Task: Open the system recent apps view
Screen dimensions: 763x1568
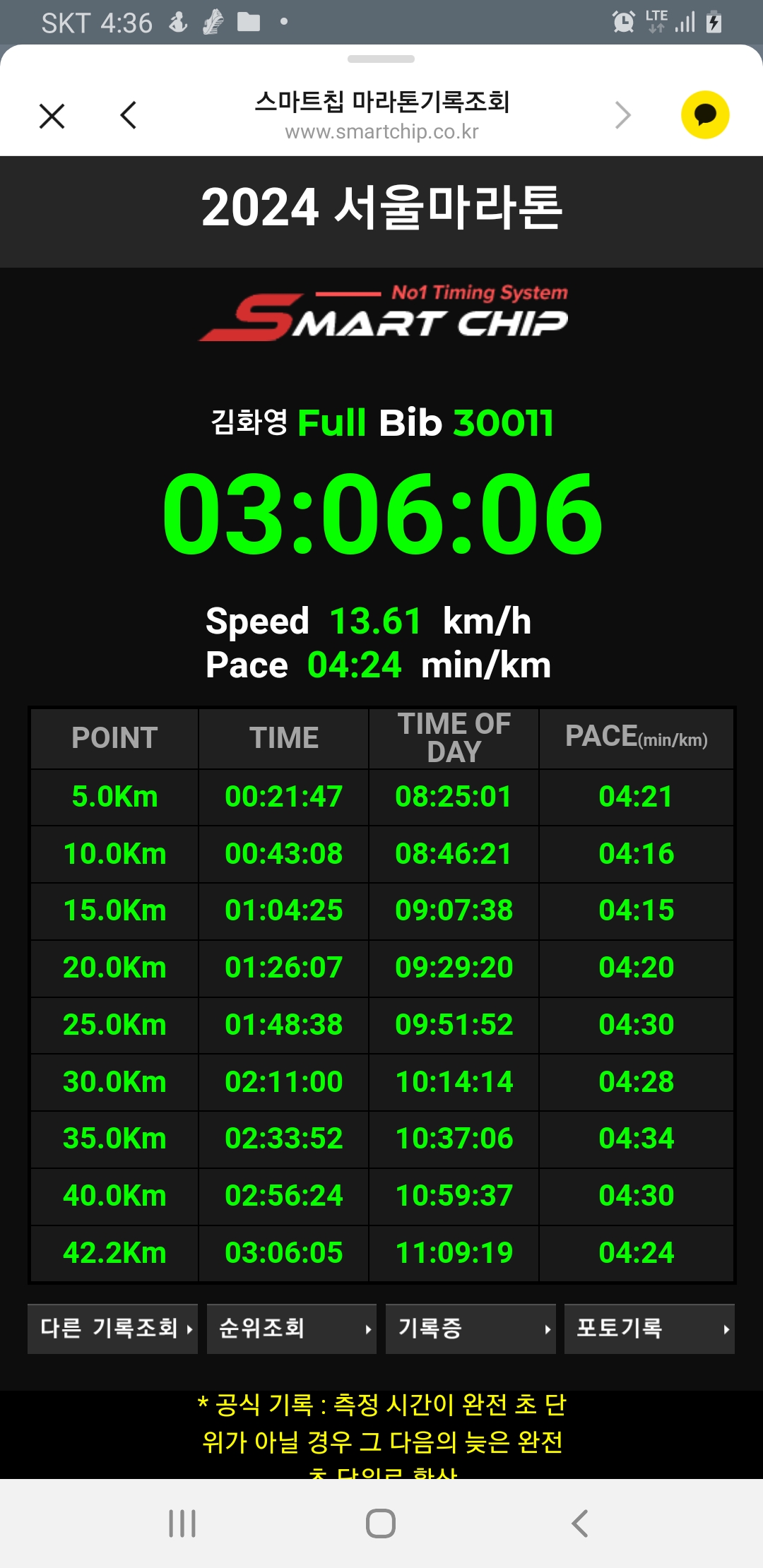Action: point(182,1524)
